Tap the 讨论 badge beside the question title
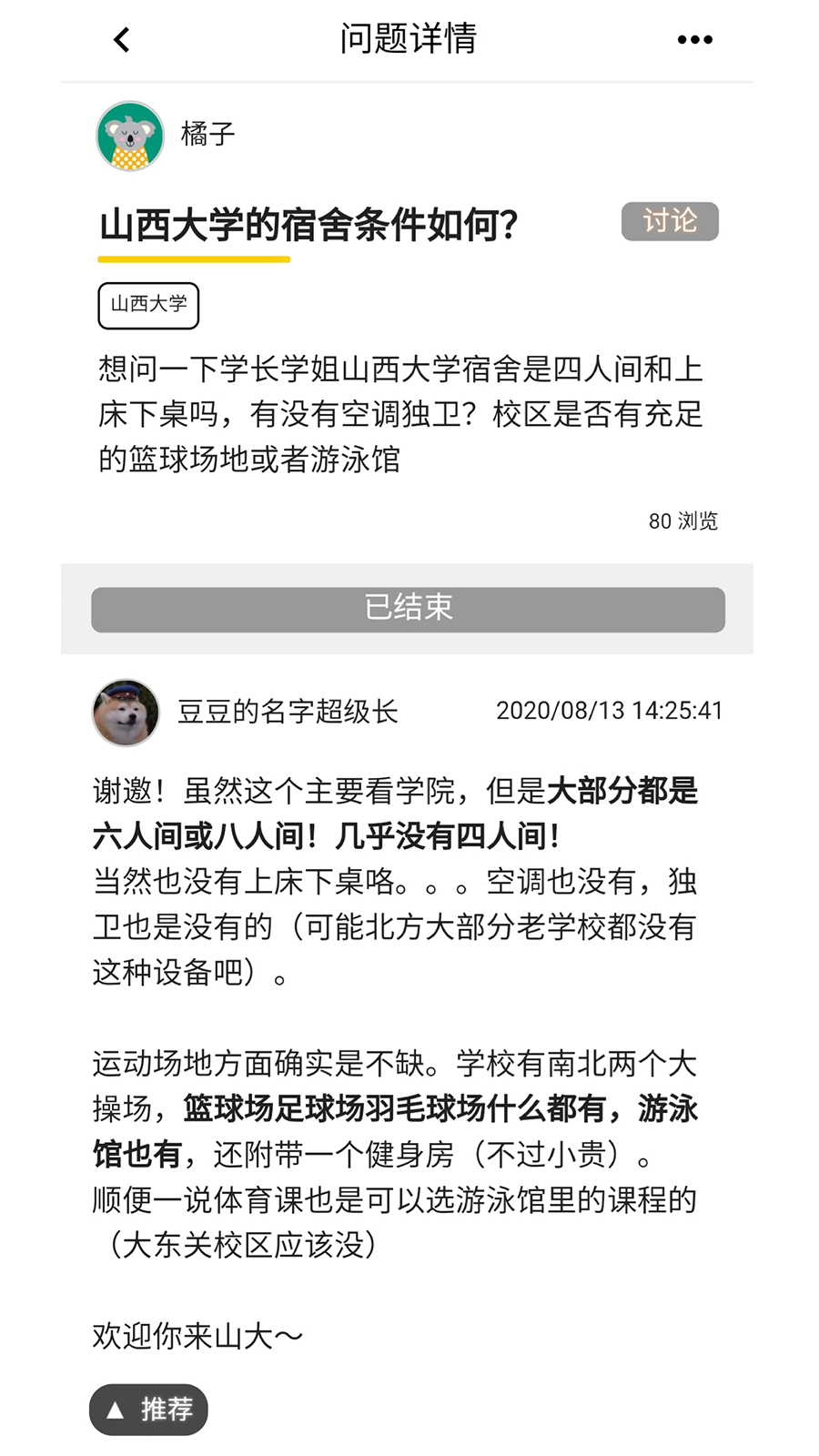 click(x=669, y=221)
